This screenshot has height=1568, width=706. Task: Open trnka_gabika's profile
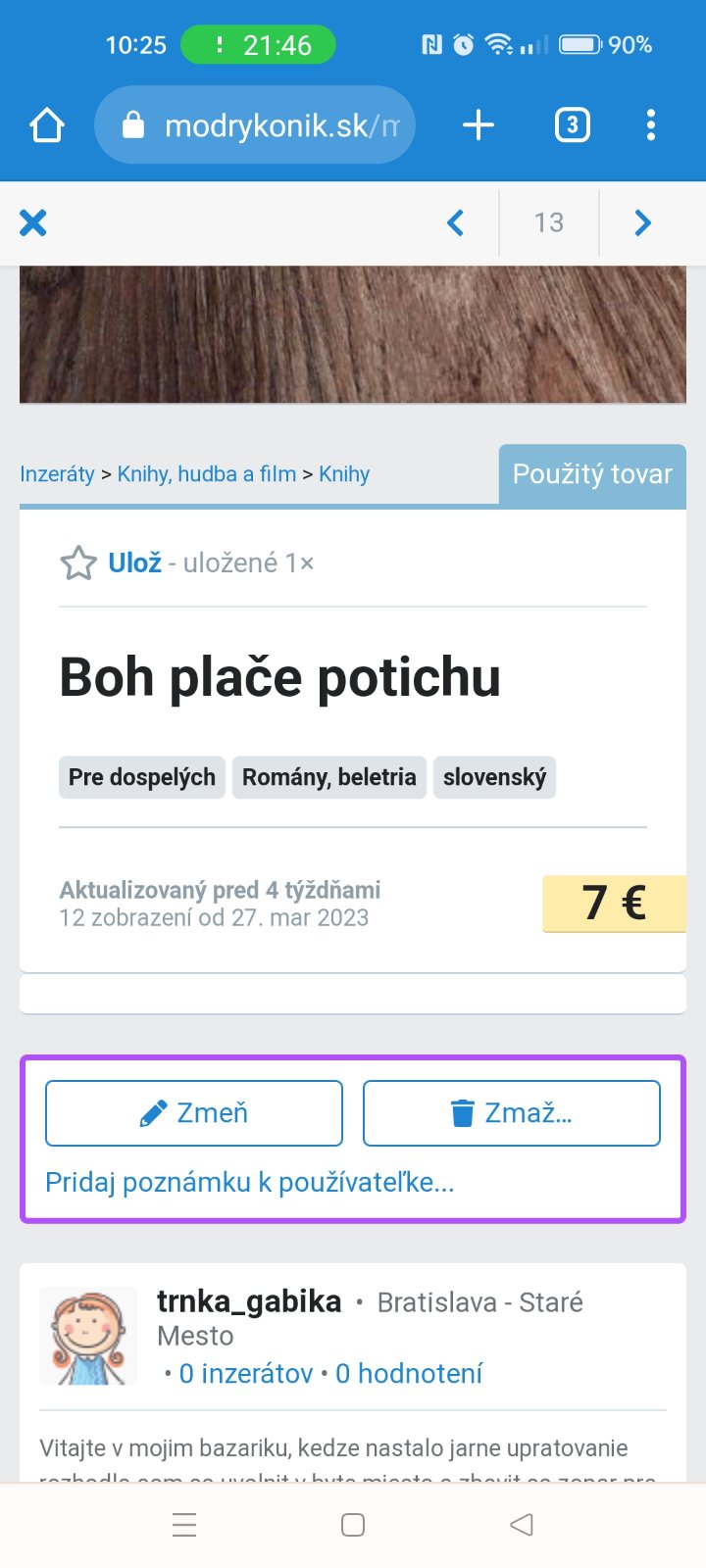249,1301
